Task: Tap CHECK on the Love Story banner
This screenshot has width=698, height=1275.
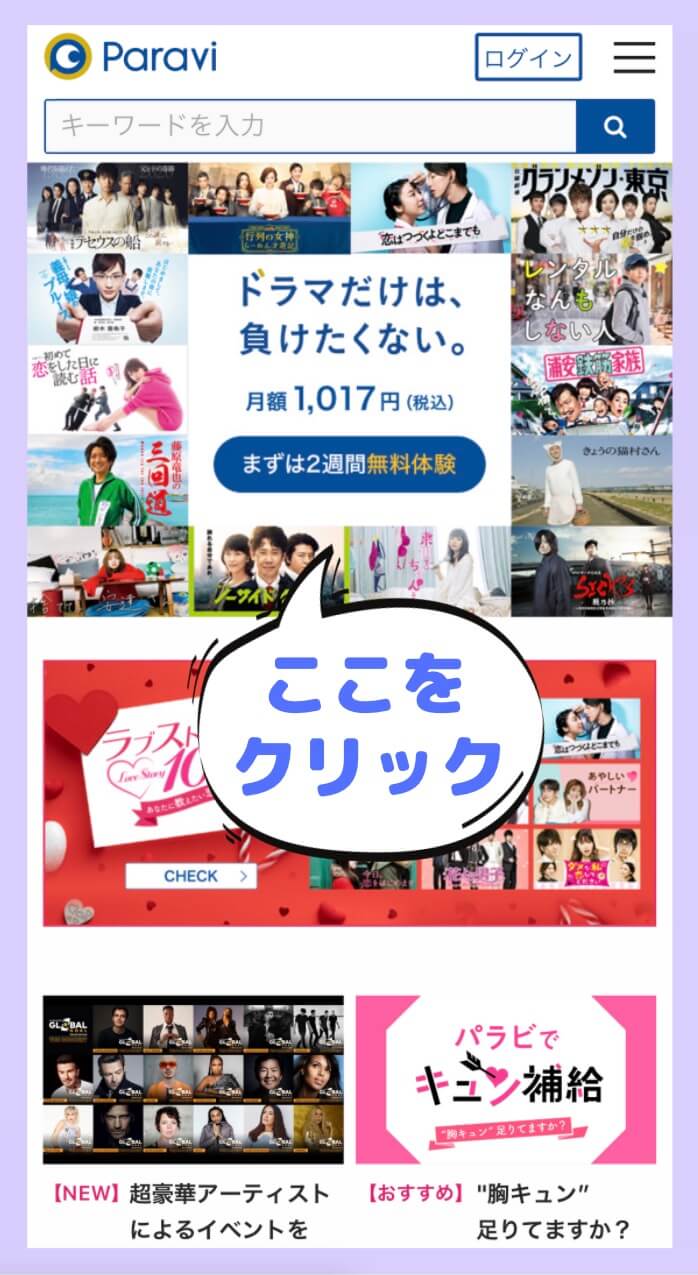Action: click(190, 876)
